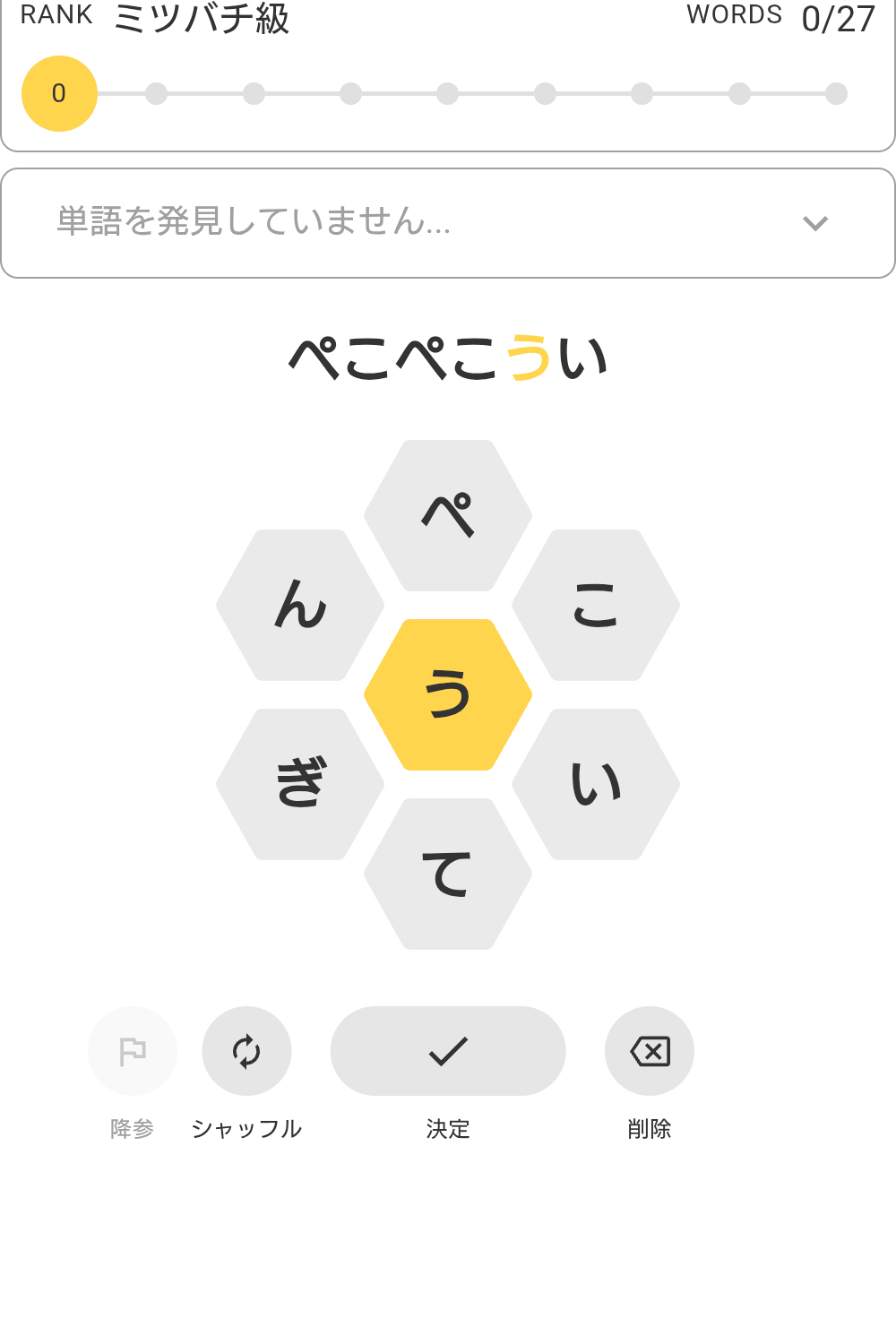Screen dimensions: 896x1344
Task: Tap the 降参 surrender flag button
Action: [133, 1051]
